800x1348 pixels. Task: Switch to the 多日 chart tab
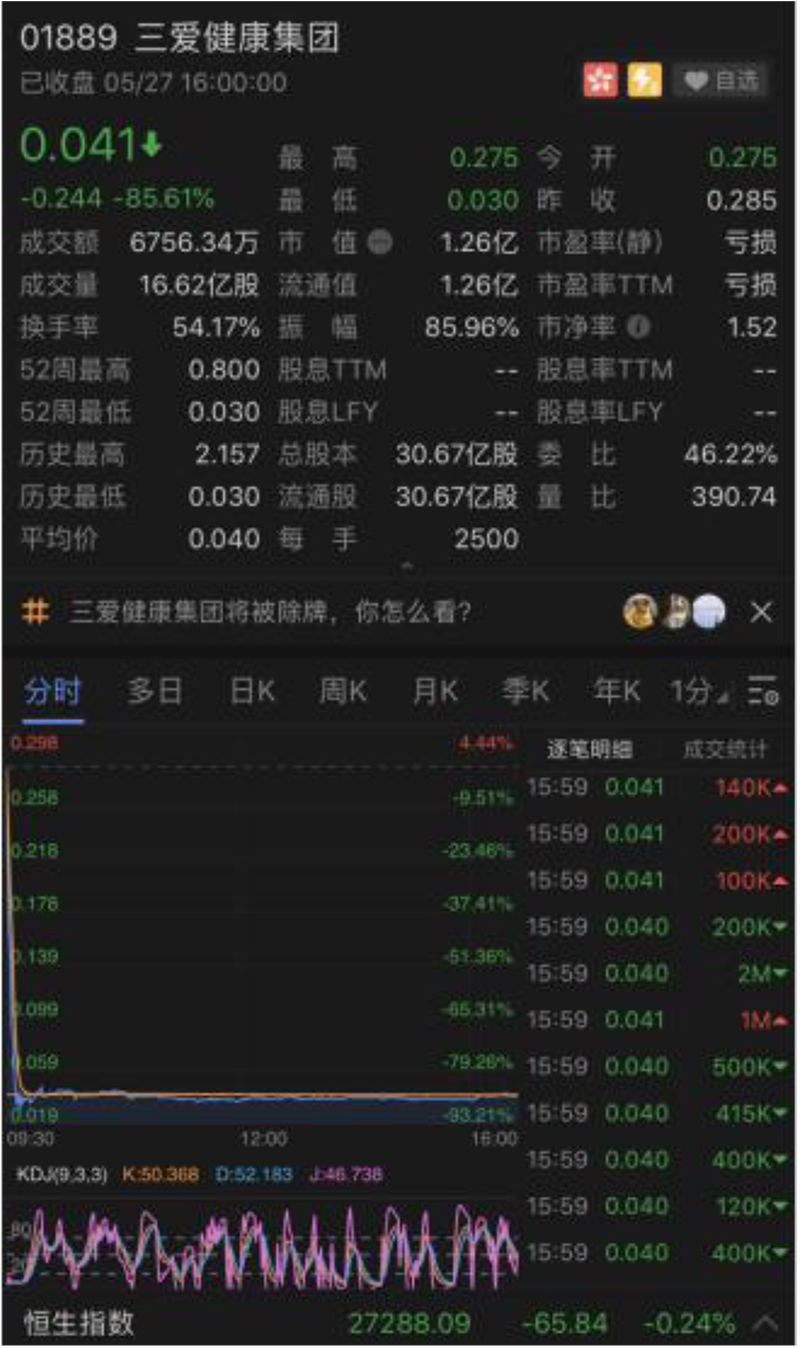(x=154, y=691)
